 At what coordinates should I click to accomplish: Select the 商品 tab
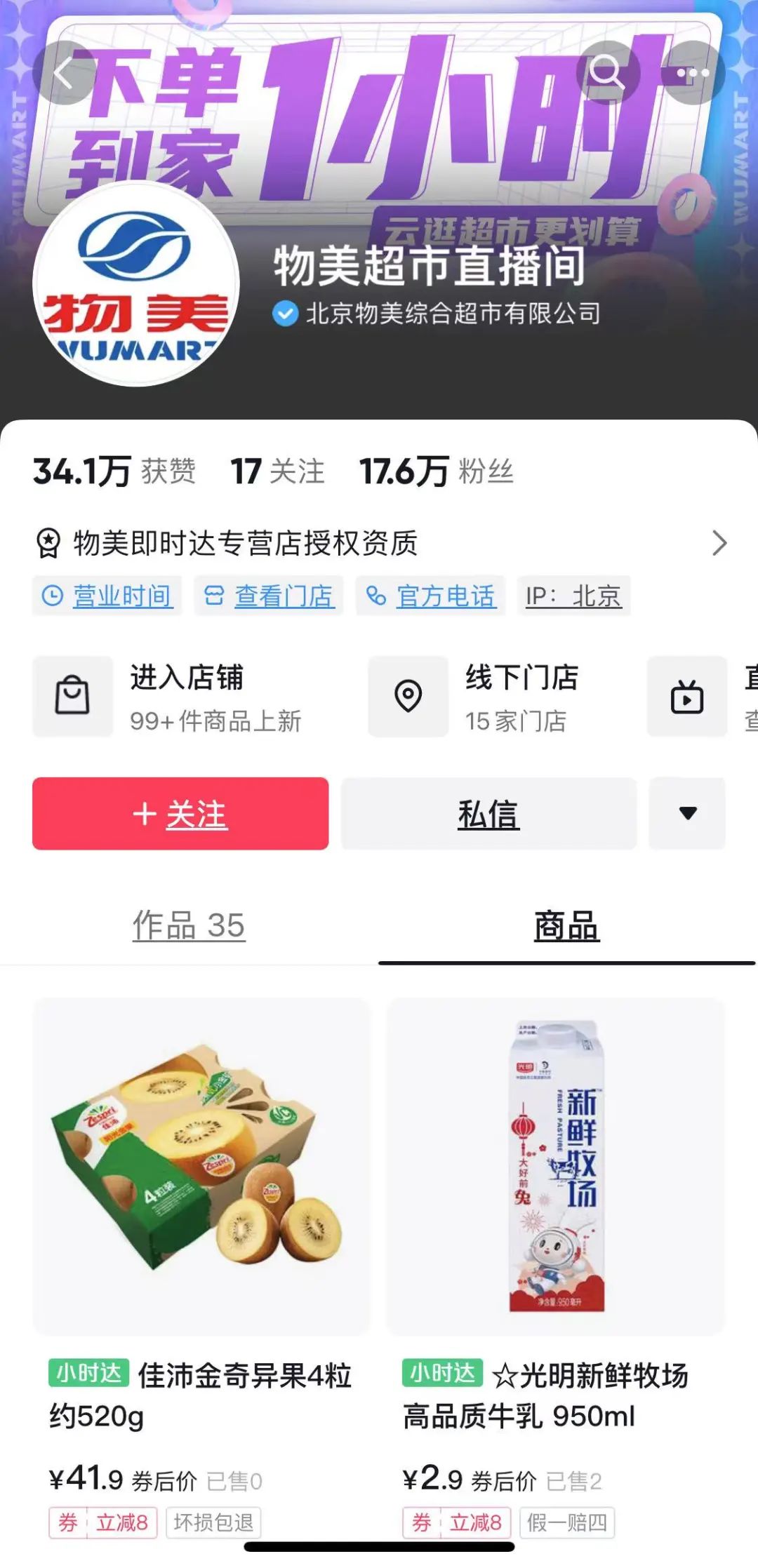pos(566,925)
